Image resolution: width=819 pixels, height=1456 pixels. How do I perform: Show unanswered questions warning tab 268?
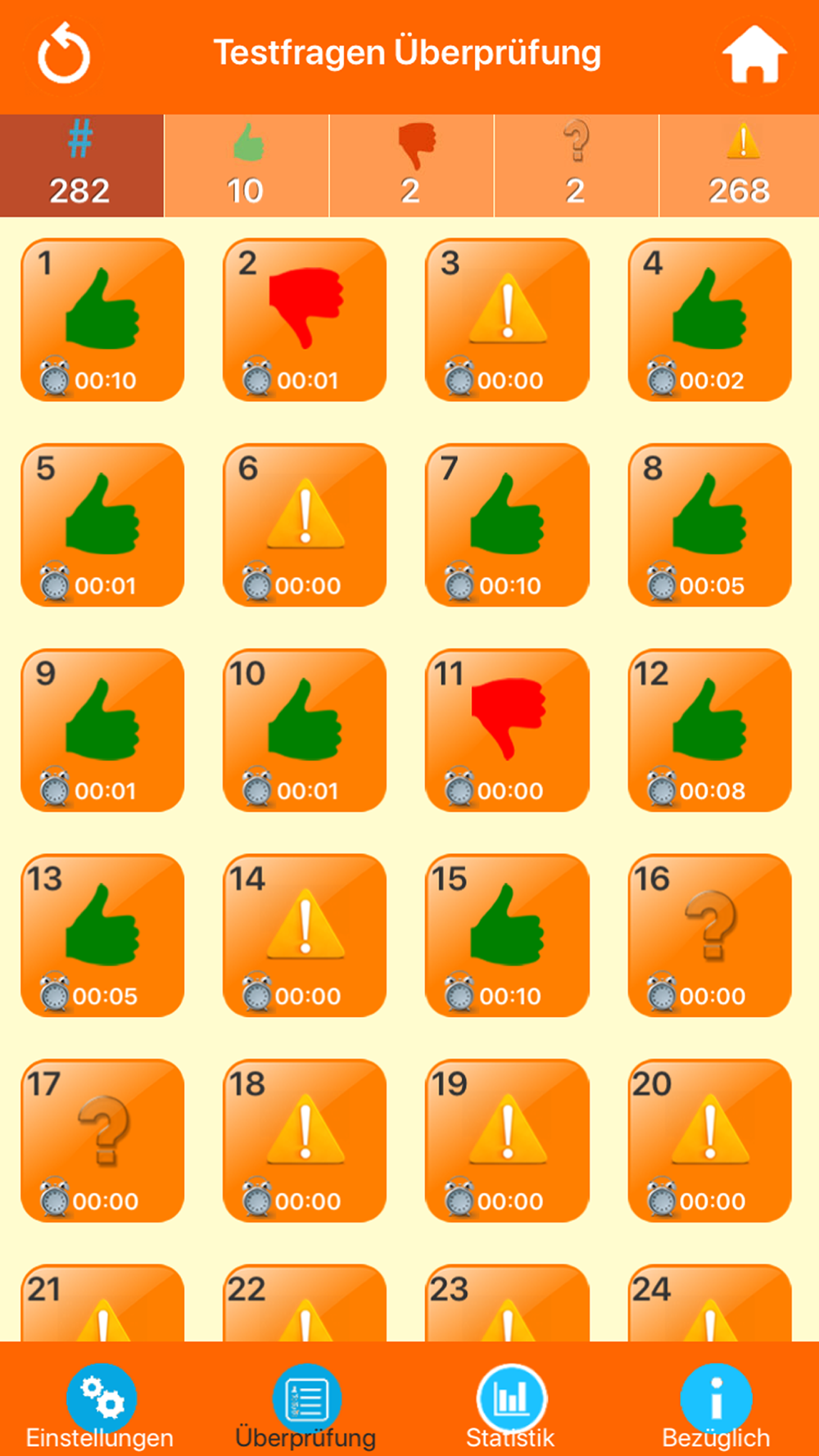coord(740,165)
